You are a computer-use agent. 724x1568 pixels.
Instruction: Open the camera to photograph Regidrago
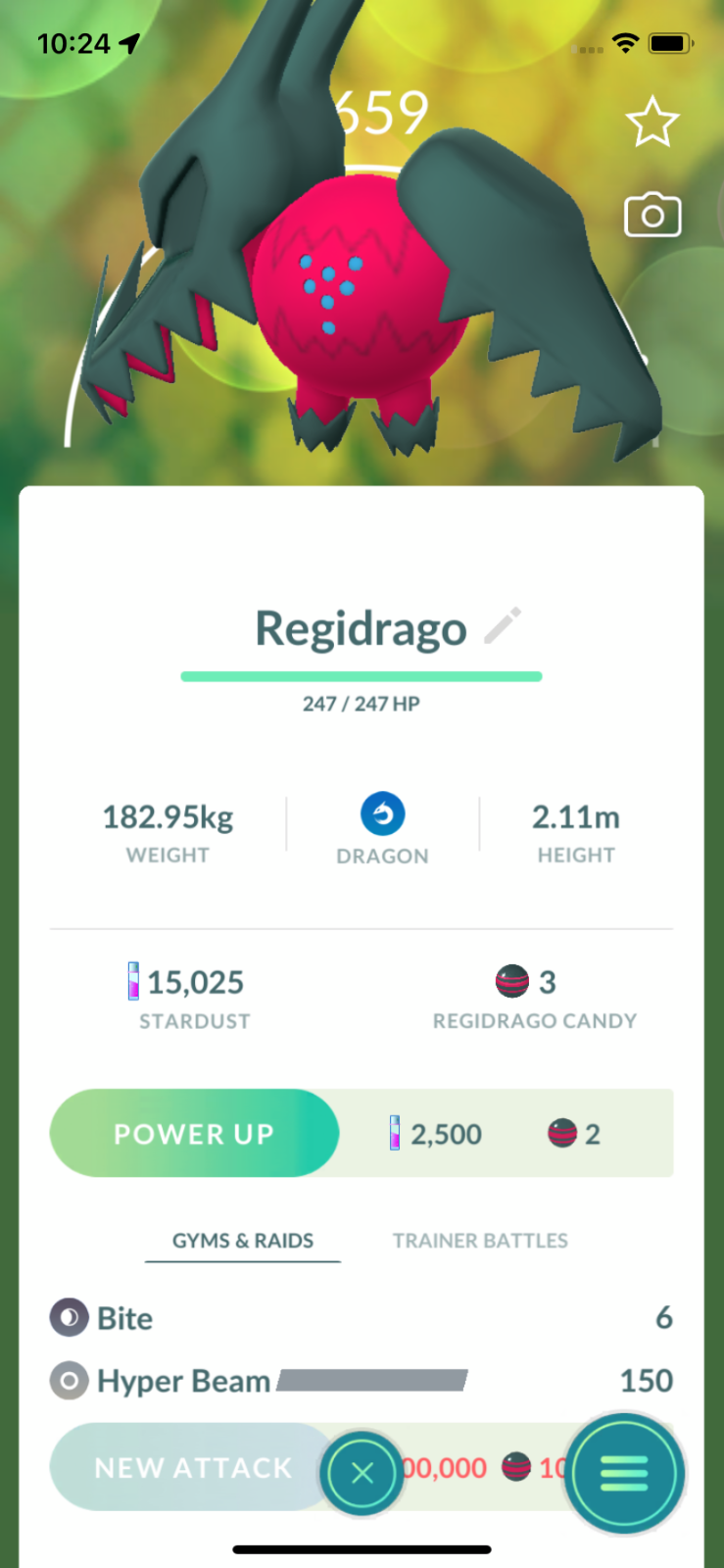[652, 216]
